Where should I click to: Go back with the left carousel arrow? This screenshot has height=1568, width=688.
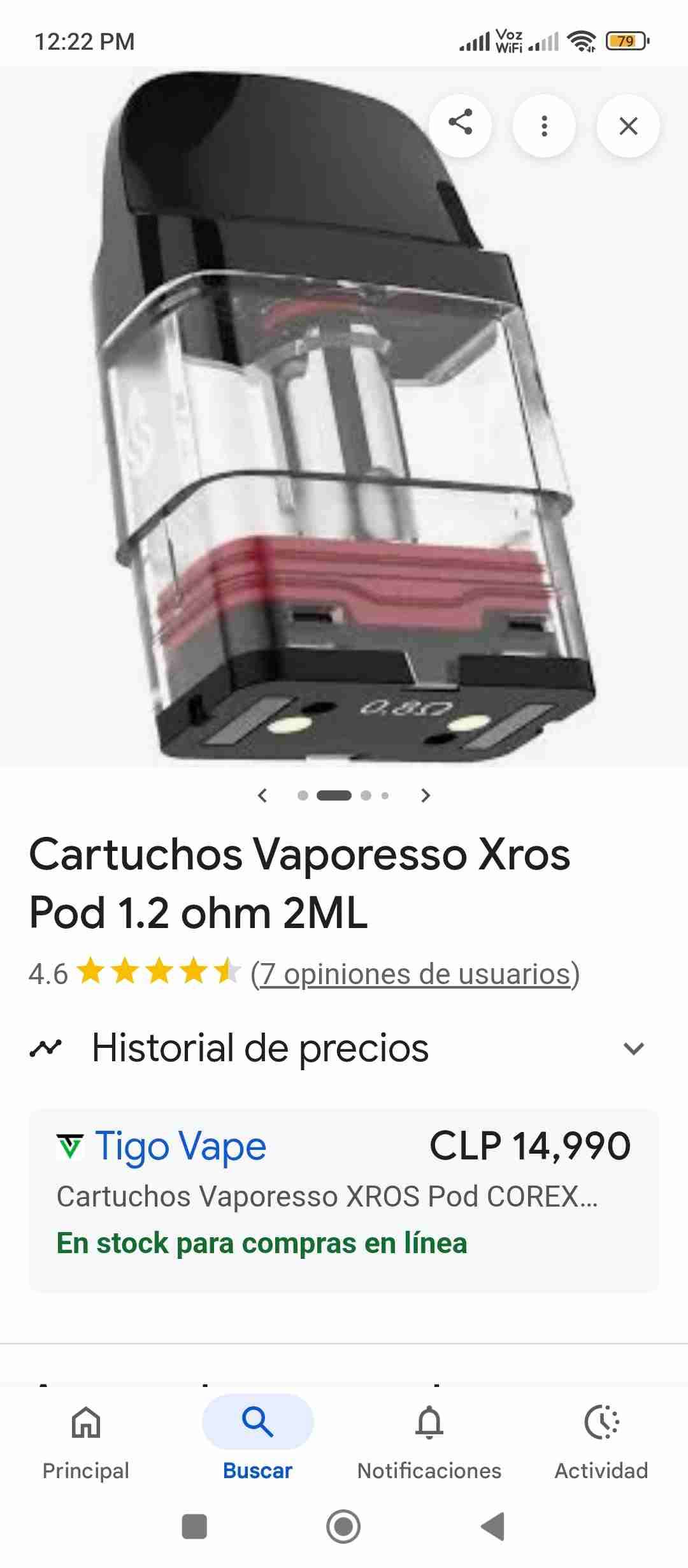pos(263,795)
